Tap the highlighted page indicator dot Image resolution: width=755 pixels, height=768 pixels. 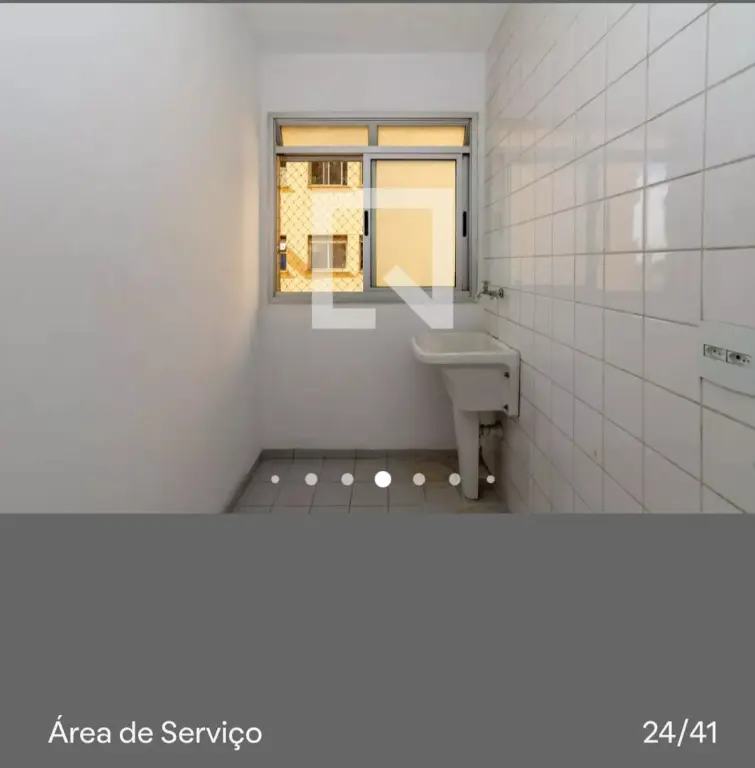coord(383,479)
